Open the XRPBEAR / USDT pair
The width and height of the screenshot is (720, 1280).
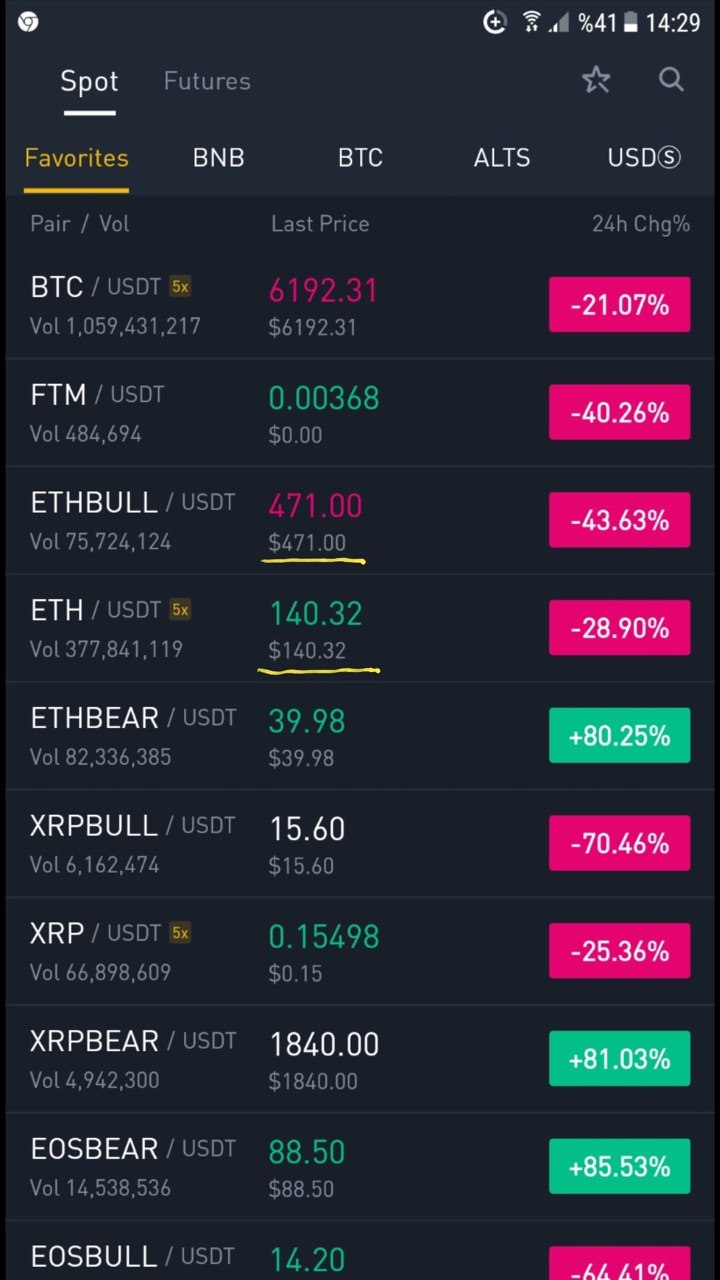[x=360, y=1060]
